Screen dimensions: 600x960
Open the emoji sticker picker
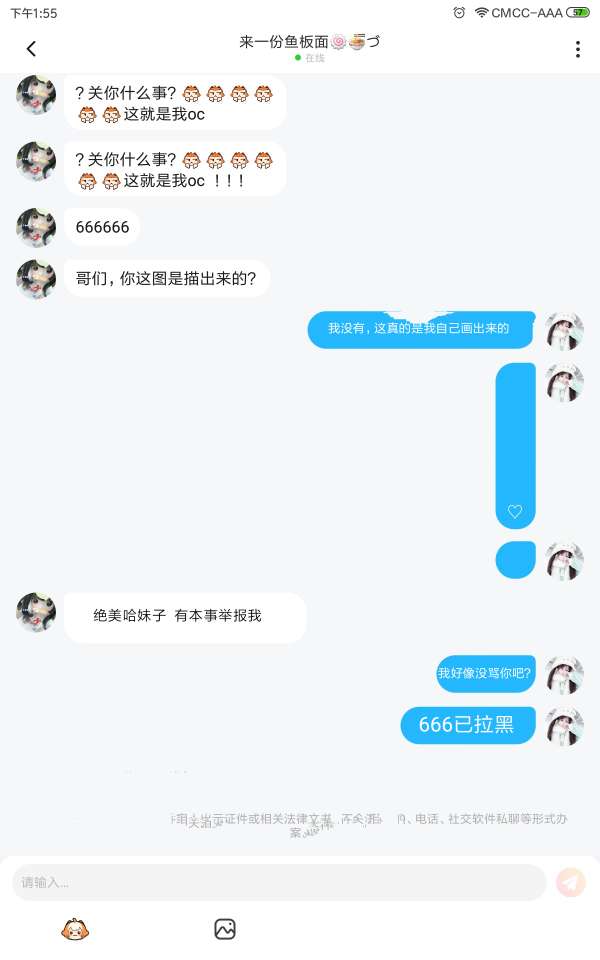point(76,929)
